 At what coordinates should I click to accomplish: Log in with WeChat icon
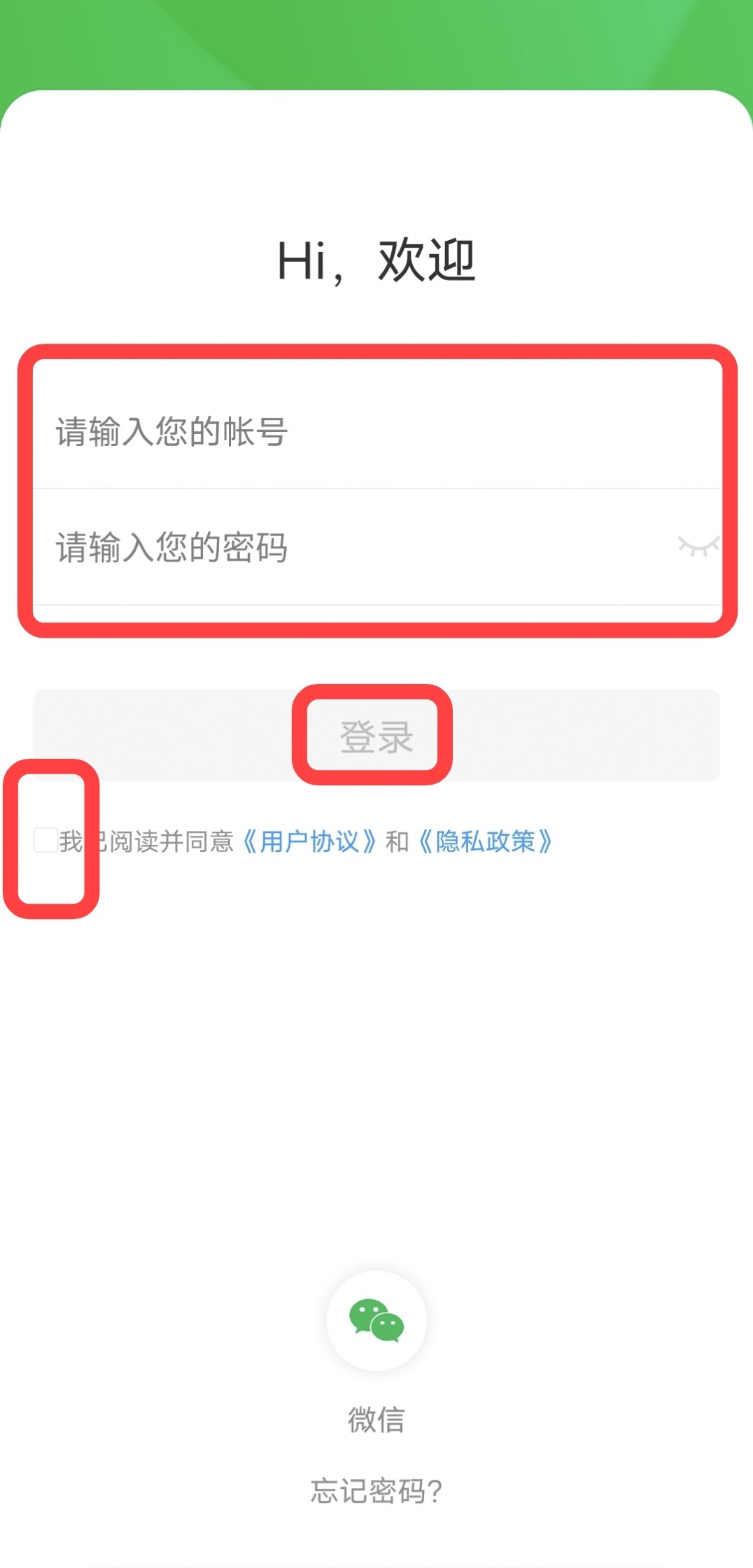coord(376,1320)
